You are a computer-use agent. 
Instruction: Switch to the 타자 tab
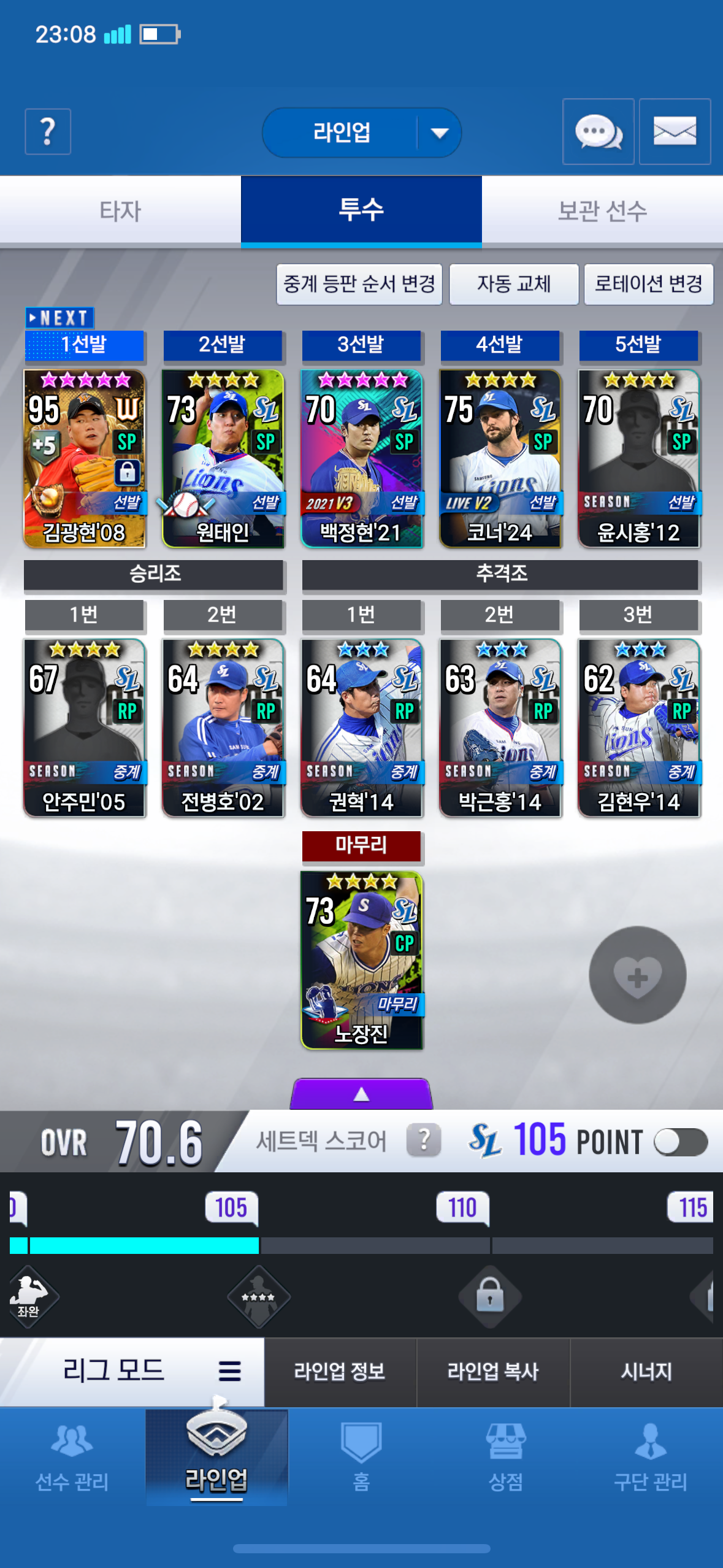[120, 211]
